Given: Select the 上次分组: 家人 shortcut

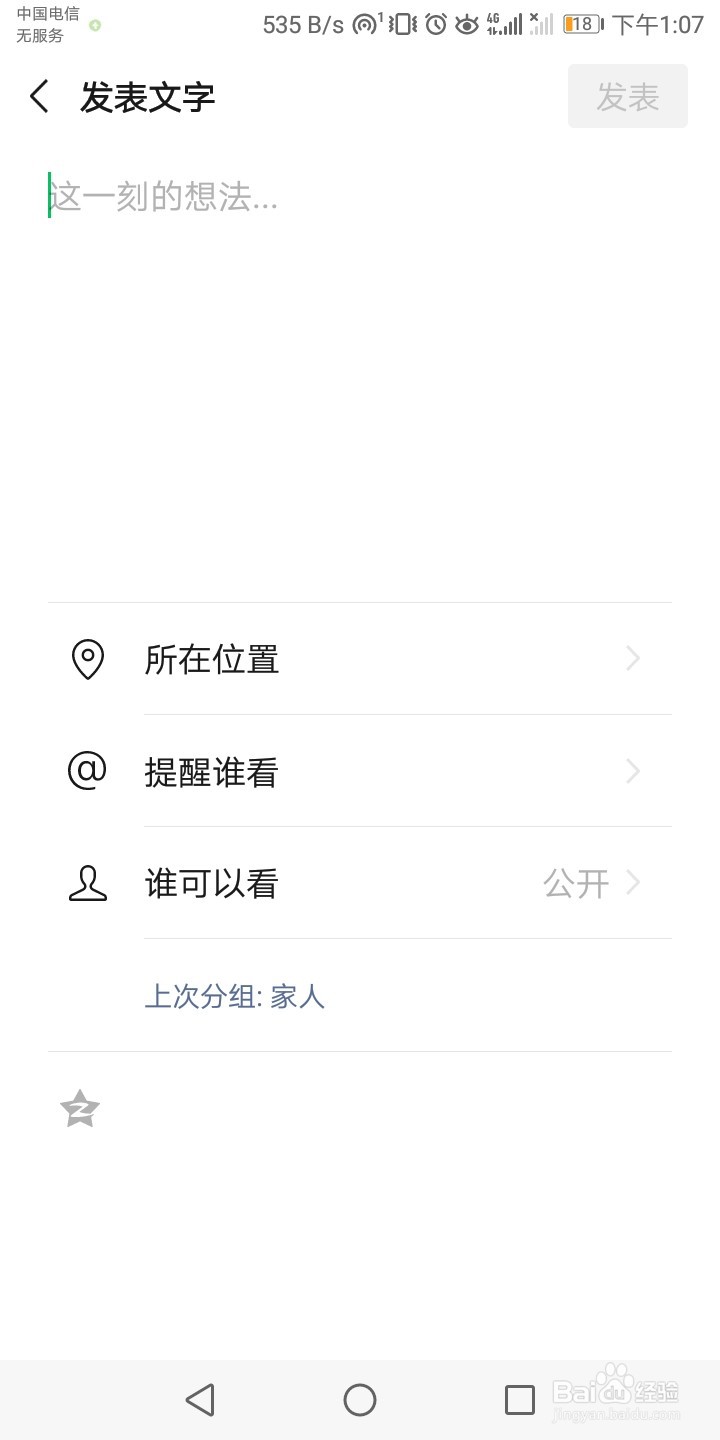Looking at the screenshot, I should point(235,996).
